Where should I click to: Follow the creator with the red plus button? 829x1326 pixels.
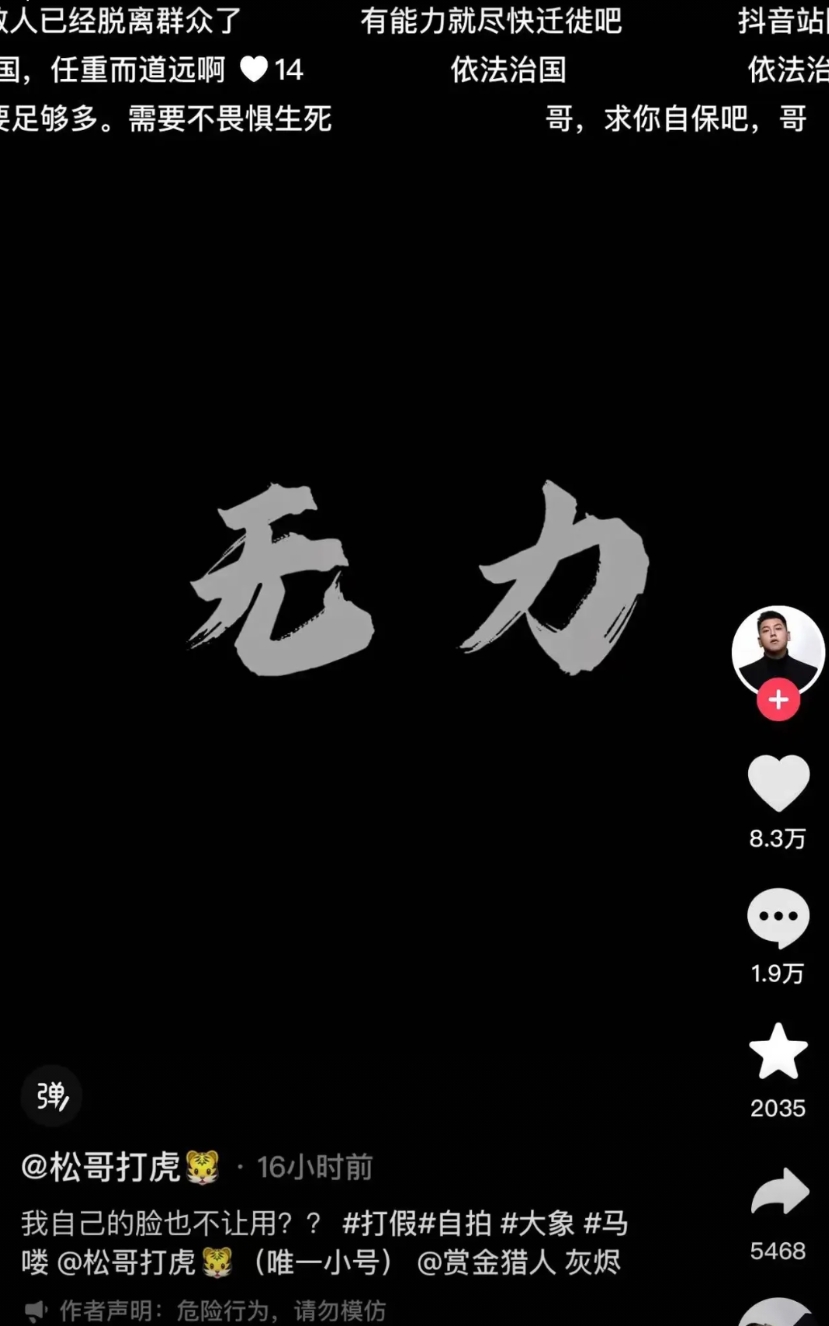pyautogui.click(x=778, y=700)
